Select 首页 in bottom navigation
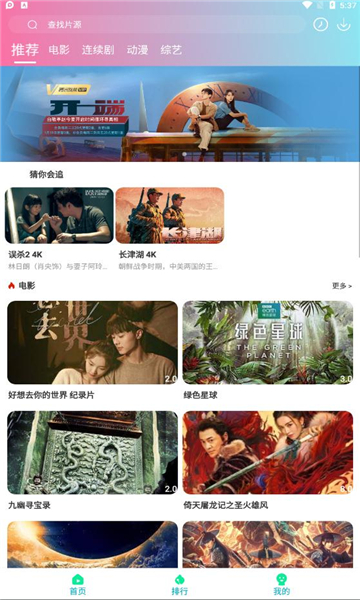Viewport: 360px width, 600px height. (78, 584)
